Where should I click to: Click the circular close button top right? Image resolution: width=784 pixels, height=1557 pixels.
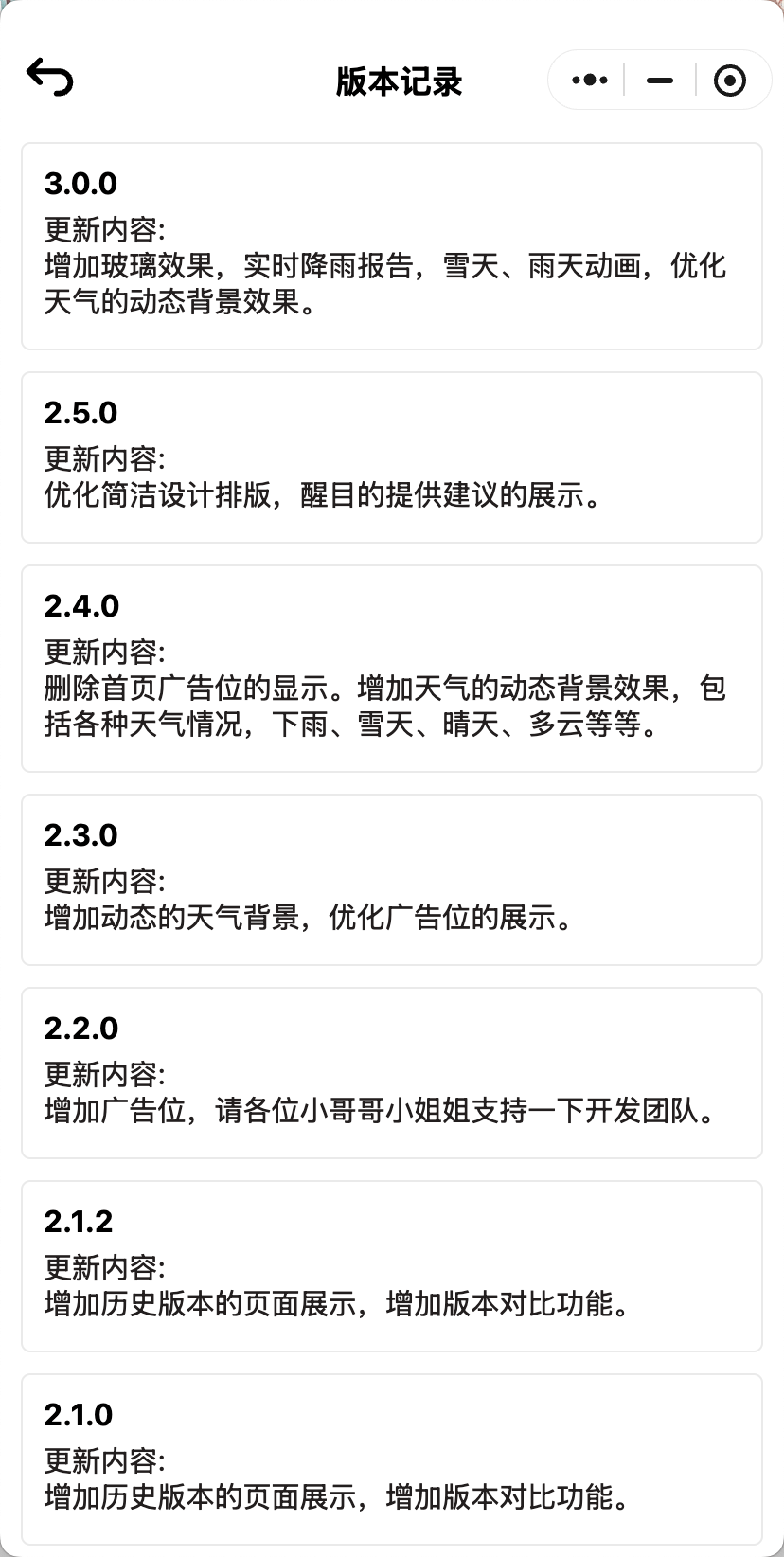pyautogui.click(x=729, y=80)
